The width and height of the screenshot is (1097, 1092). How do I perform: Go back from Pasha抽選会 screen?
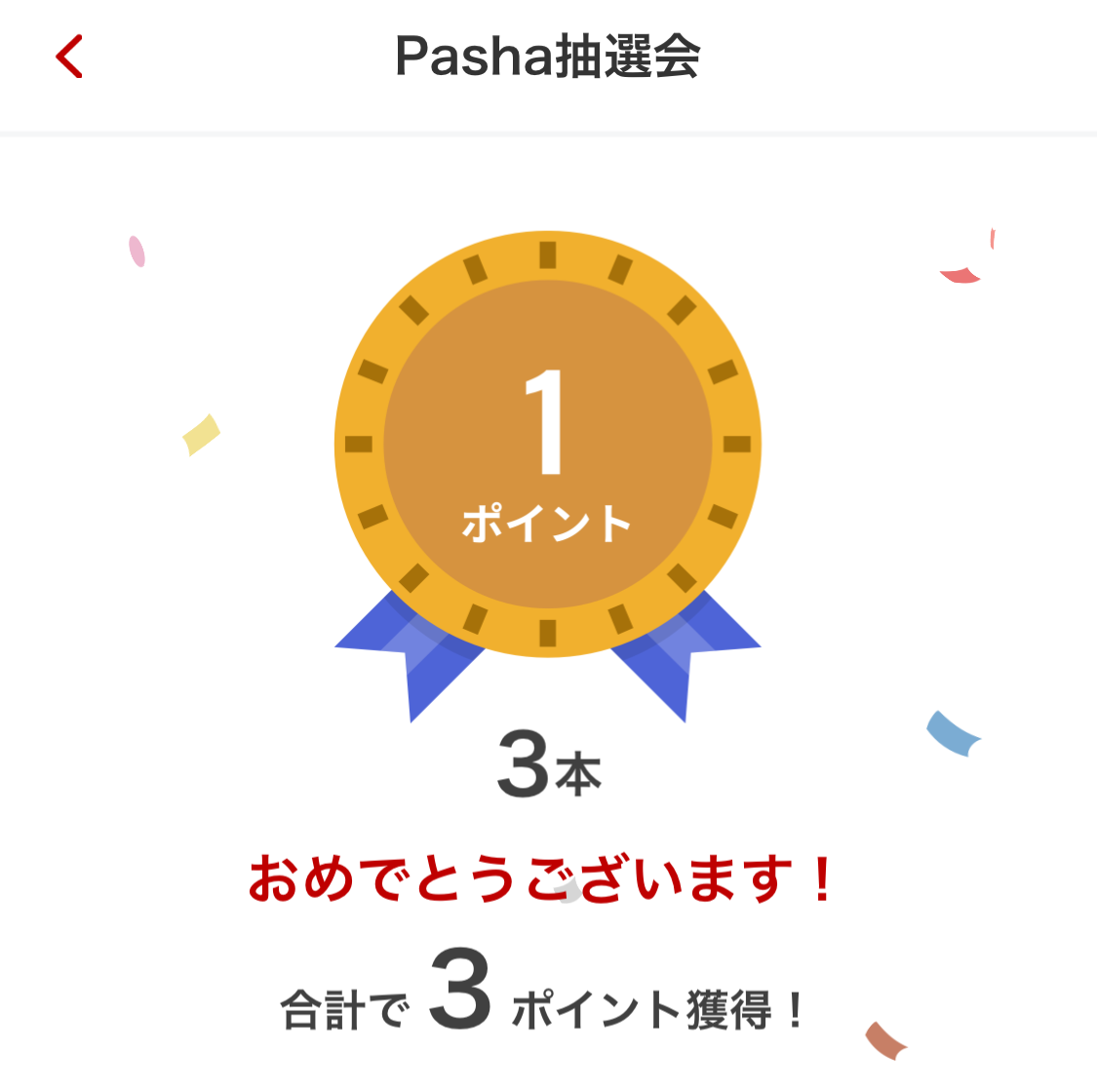coord(69,57)
